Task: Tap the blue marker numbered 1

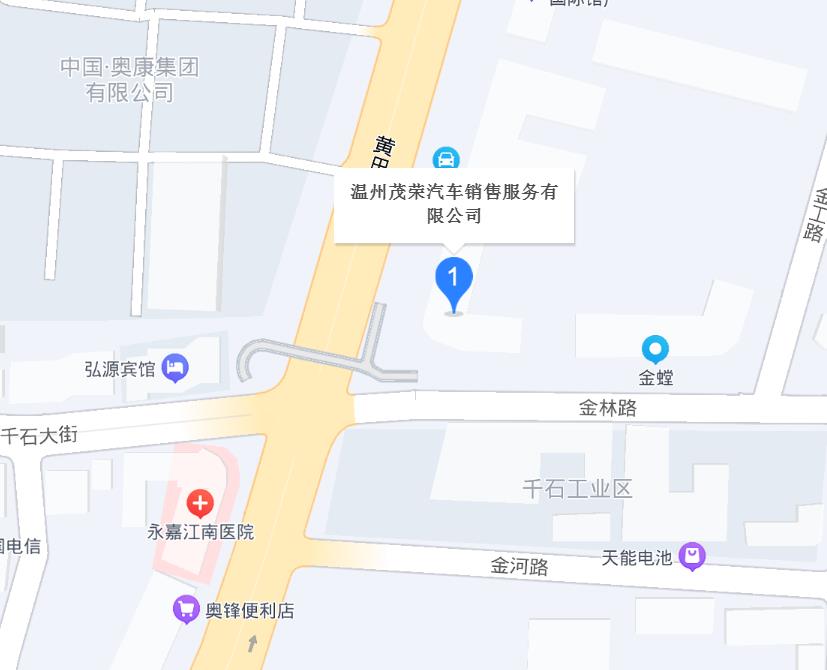Action: 454,280
